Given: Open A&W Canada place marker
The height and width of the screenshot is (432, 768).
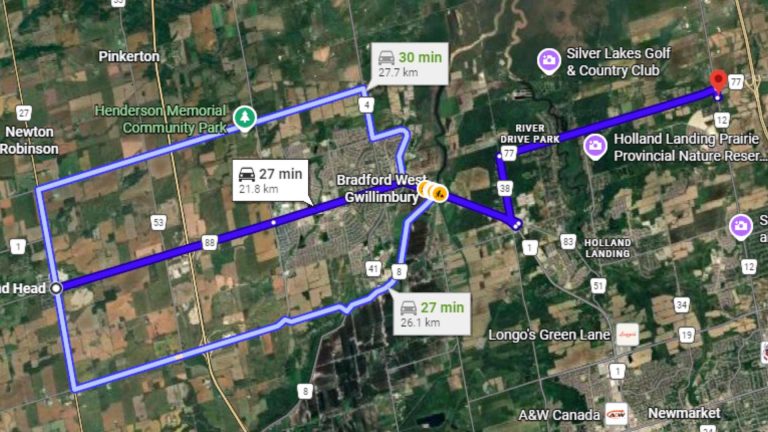Looking at the screenshot, I should click(x=618, y=414).
